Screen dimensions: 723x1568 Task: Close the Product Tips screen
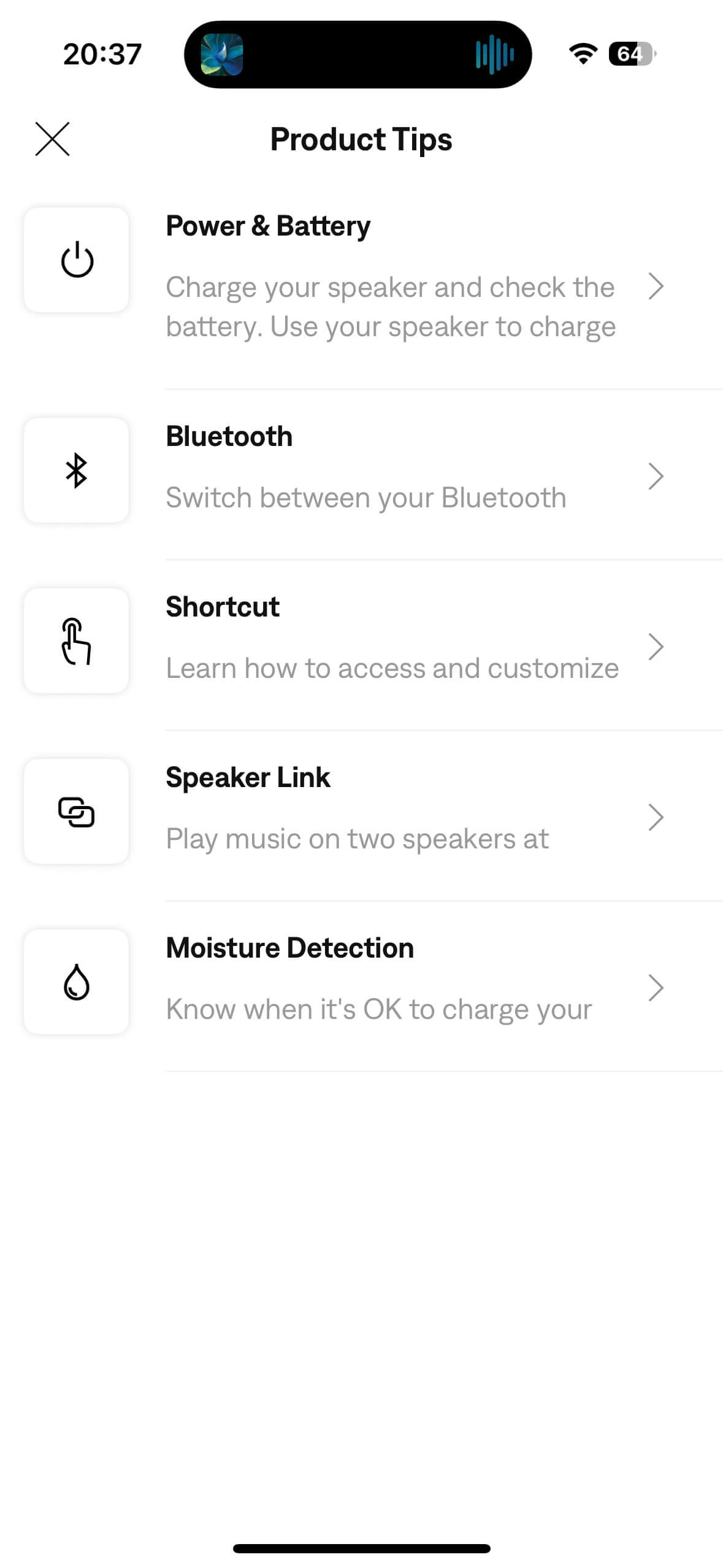click(x=52, y=139)
